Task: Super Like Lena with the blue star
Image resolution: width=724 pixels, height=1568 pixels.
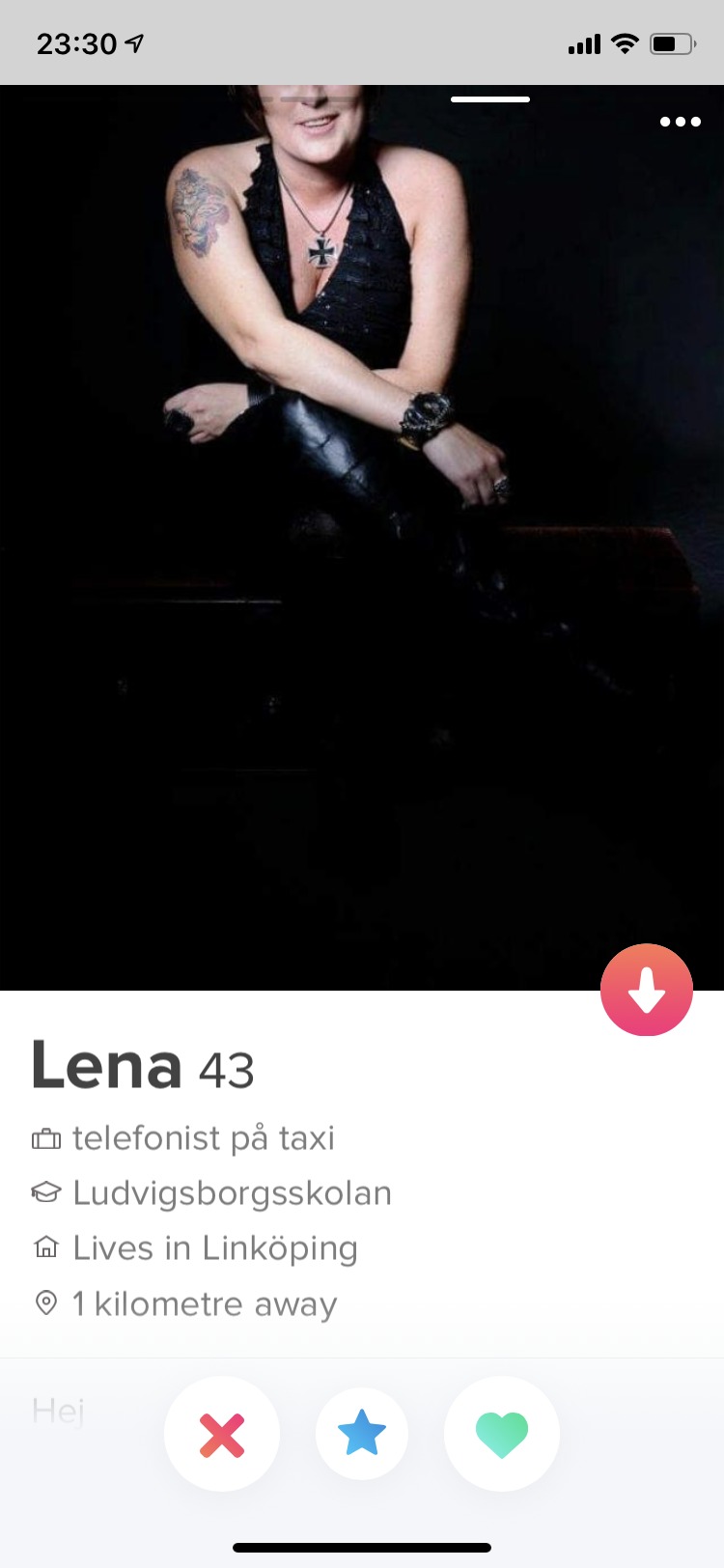Action: click(x=362, y=1434)
